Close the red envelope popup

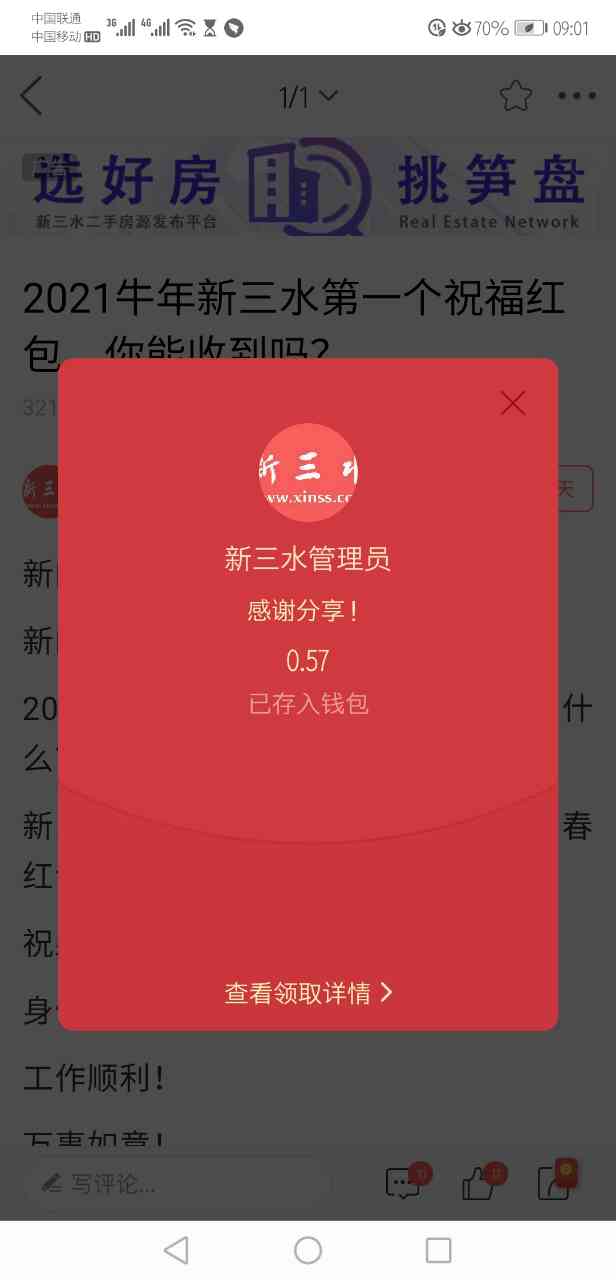(x=513, y=403)
